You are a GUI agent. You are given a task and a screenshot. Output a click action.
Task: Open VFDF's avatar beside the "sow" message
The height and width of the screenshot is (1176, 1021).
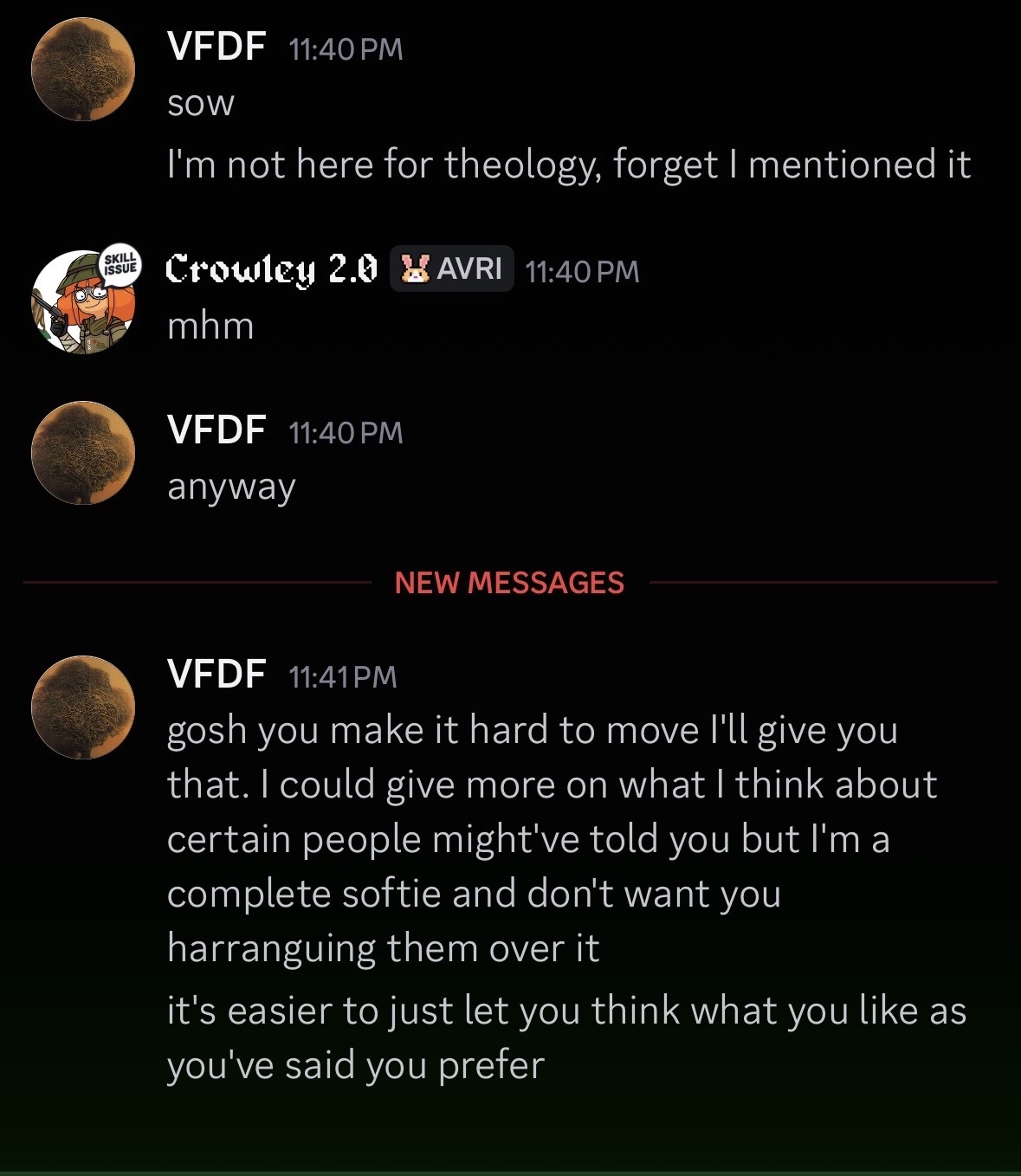83,68
